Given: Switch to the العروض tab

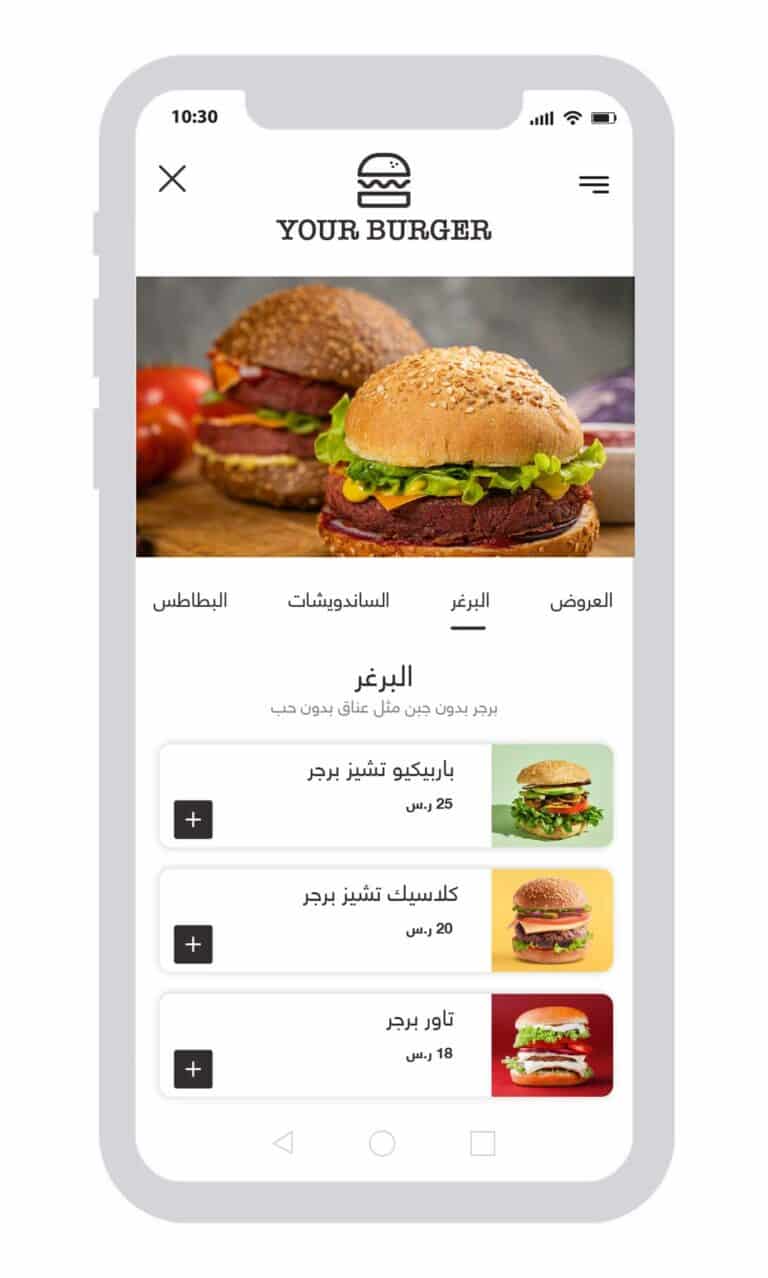Looking at the screenshot, I should point(581,601).
